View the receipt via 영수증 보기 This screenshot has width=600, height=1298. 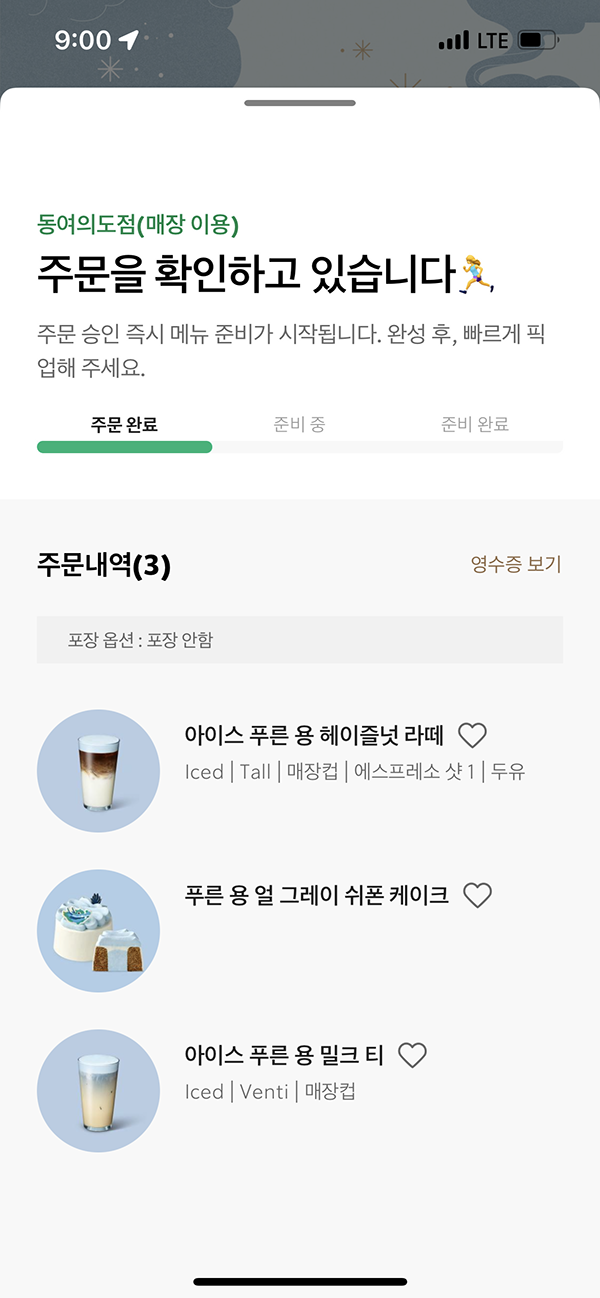(515, 565)
